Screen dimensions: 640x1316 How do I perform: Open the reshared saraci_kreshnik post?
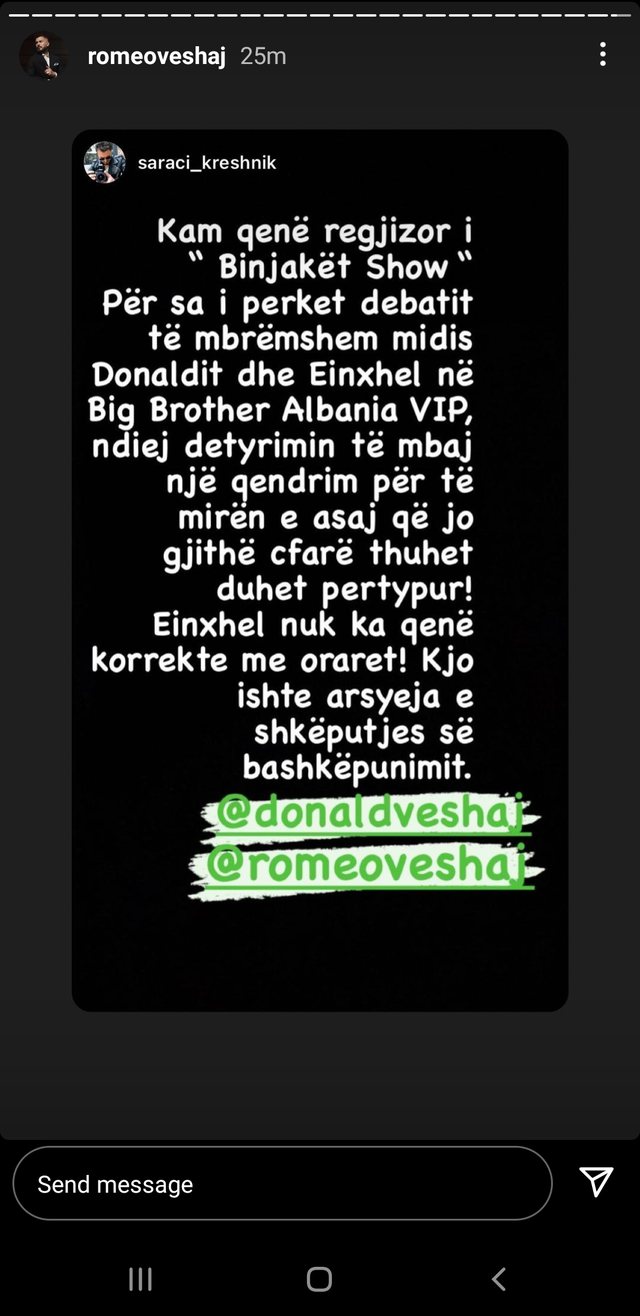pos(320,570)
